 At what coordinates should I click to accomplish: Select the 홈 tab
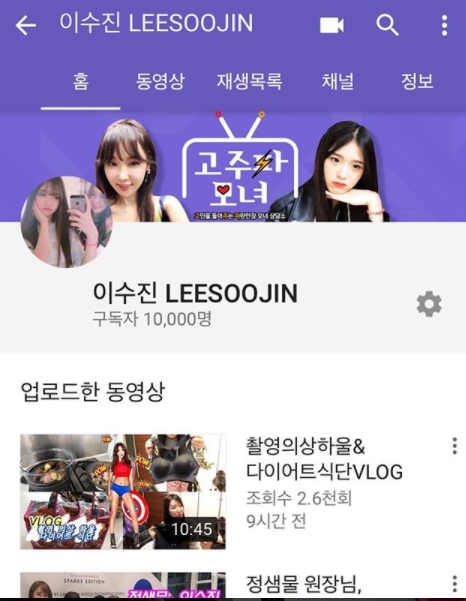[80, 81]
